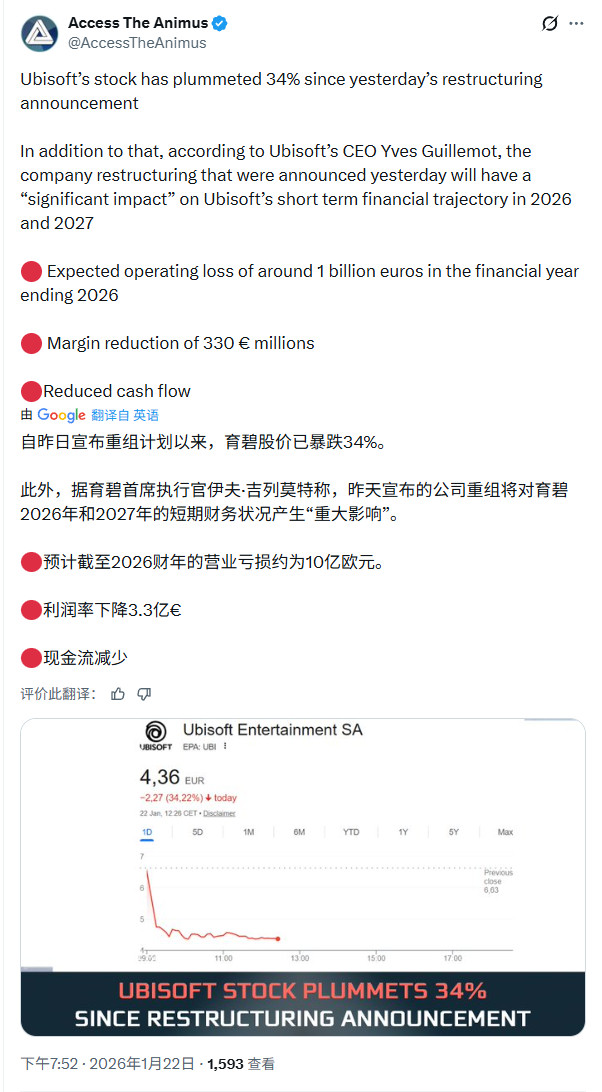Rate the translation with thumbs down
This screenshot has width=602, height=1092.
coord(144,694)
